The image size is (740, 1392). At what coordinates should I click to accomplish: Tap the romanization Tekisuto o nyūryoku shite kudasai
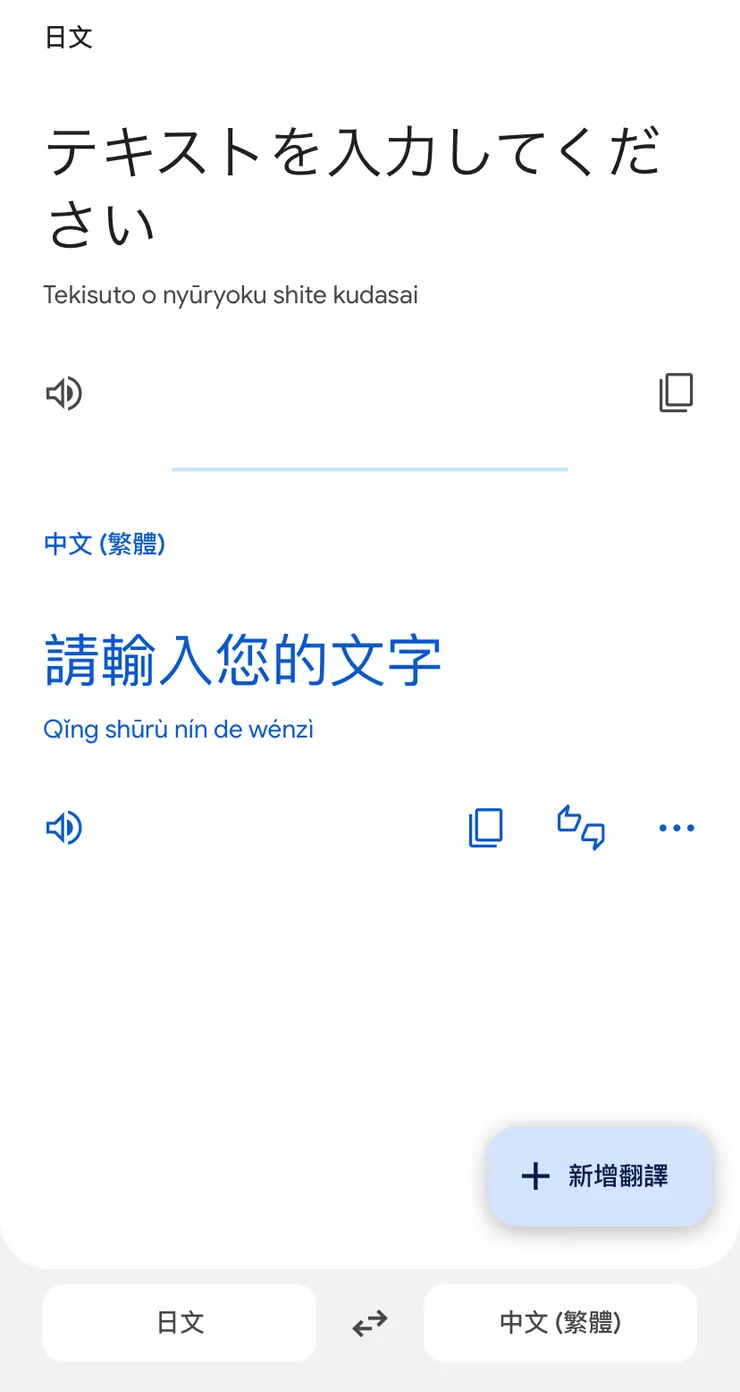[232, 295]
